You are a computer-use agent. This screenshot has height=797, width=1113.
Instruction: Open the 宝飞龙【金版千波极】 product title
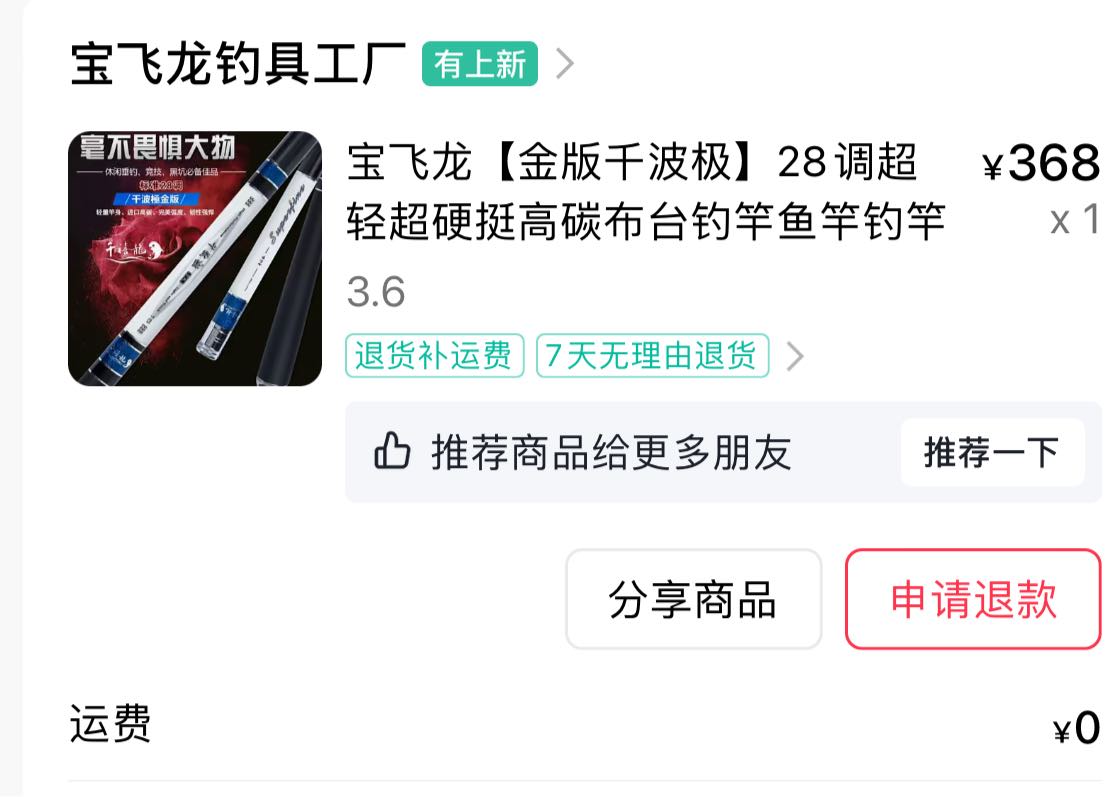point(645,192)
